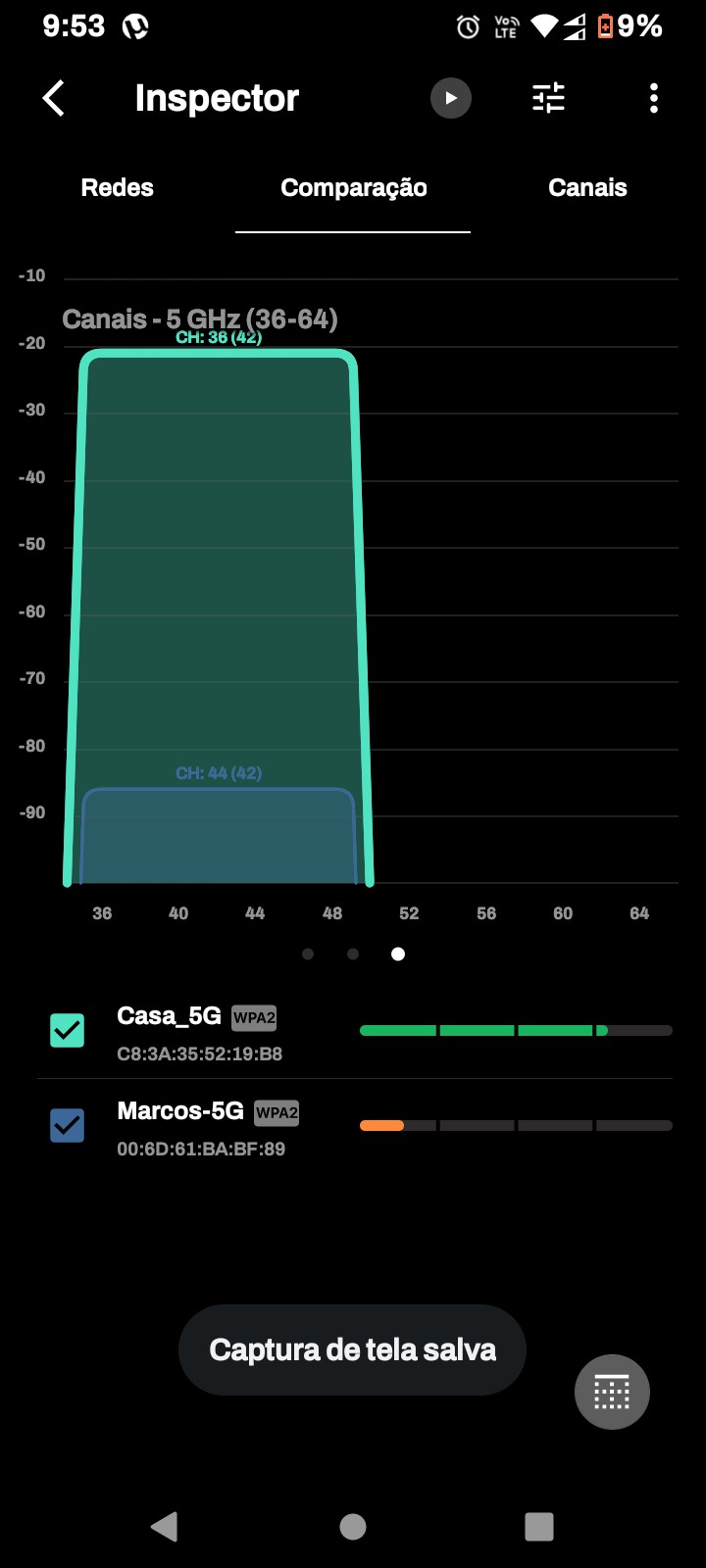The width and height of the screenshot is (706, 1568).
Task: Uncheck the Casa_5G network checkbox
Action: [68, 1030]
